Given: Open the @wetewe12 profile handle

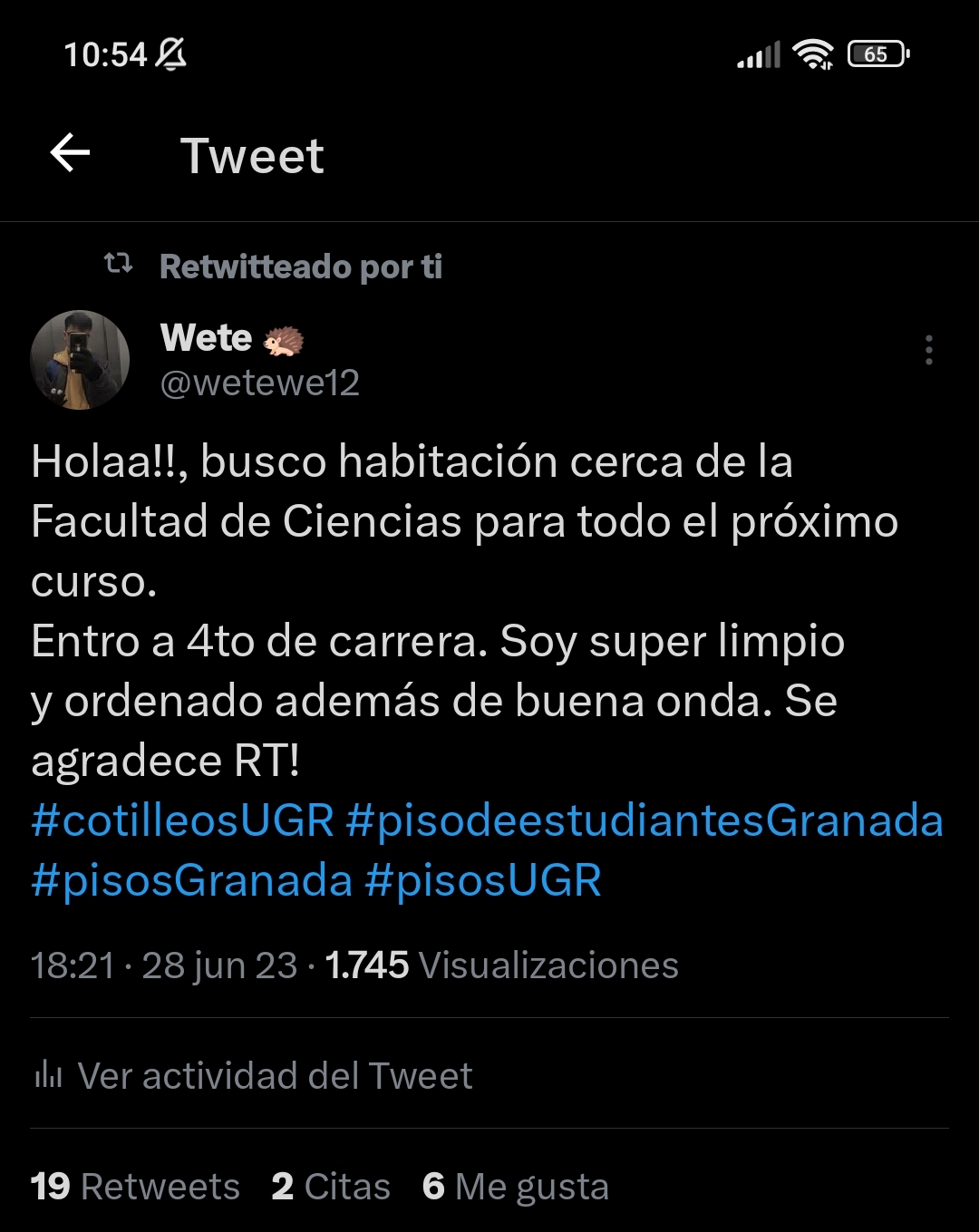Looking at the screenshot, I should tap(259, 383).
